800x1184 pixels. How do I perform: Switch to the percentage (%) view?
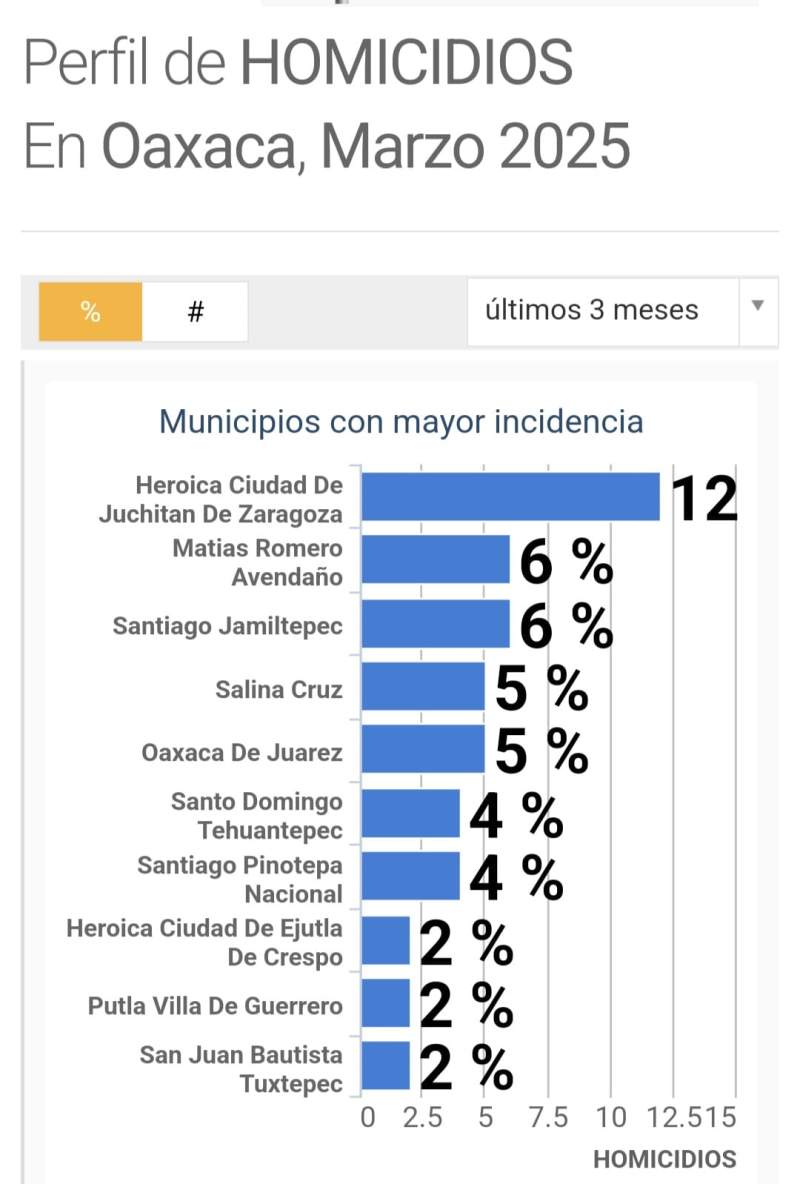click(x=90, y=311)
